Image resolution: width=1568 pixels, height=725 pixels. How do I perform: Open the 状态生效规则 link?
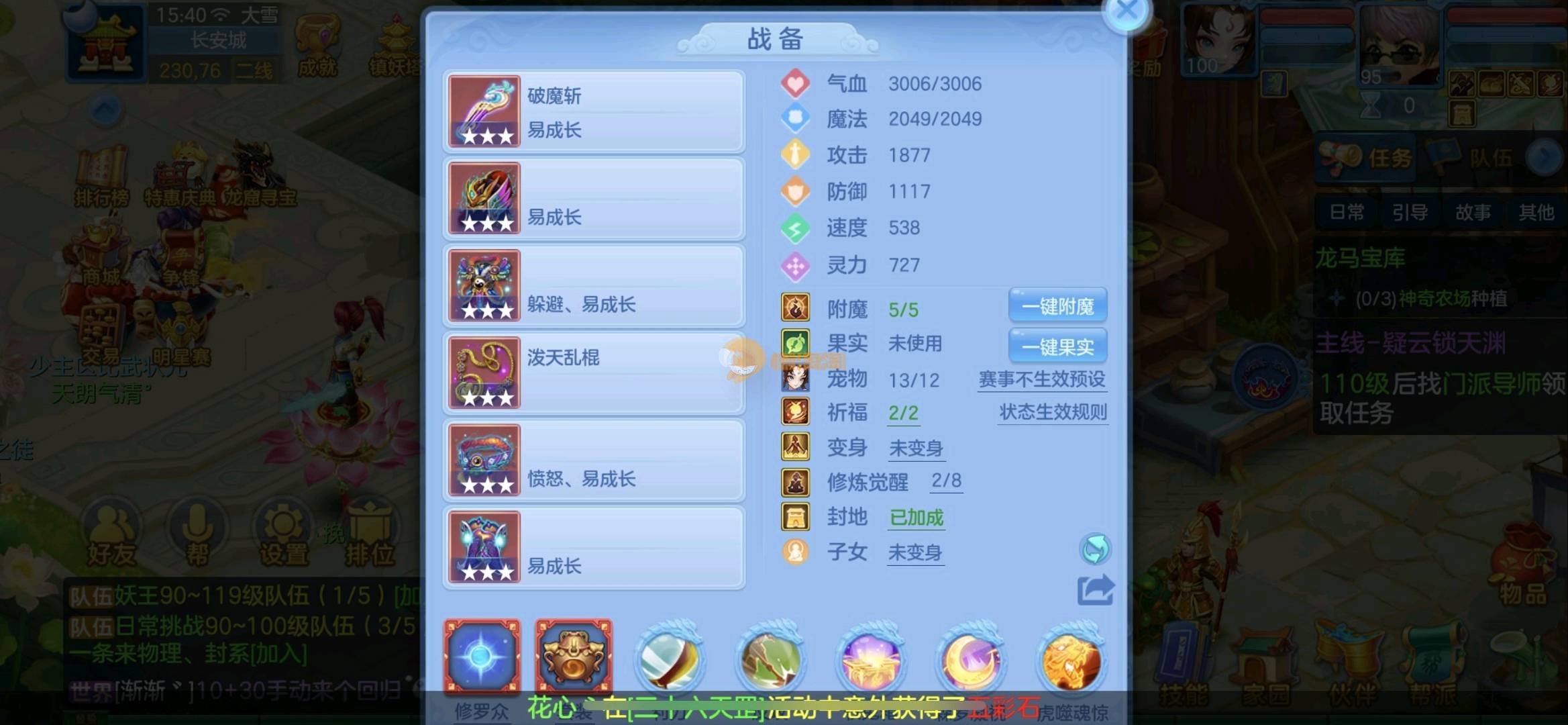pyautogui.click(x=1053, y=412)
